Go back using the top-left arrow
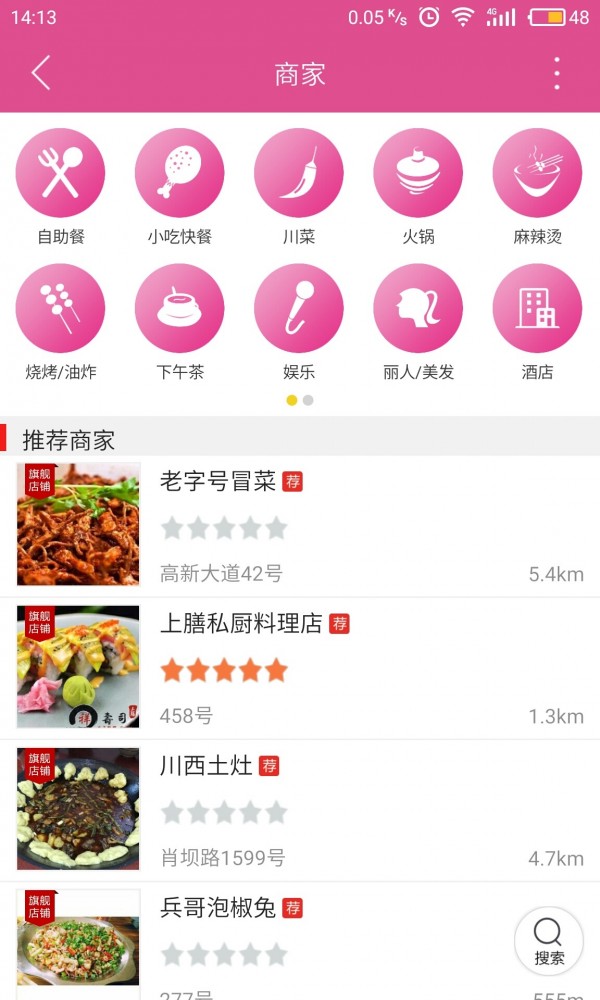This screenshot has height=1000, width=600. [41, 73]
